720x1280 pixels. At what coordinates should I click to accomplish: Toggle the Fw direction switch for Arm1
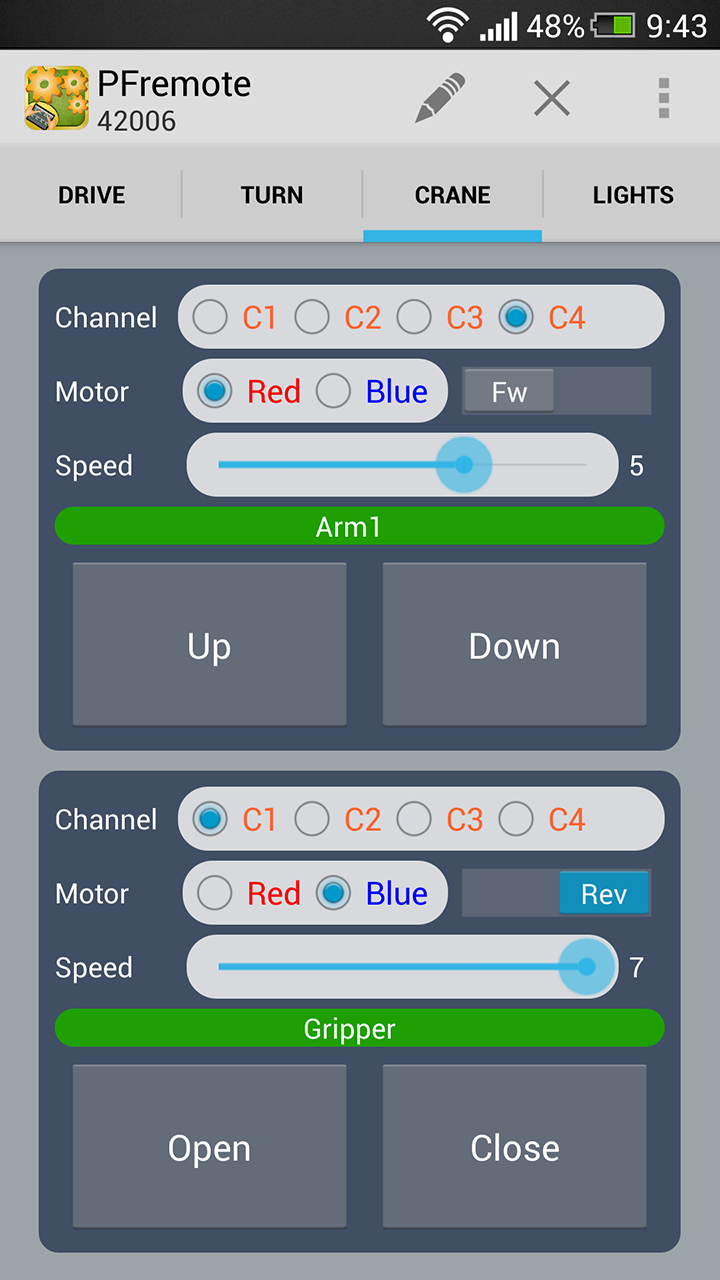coord(556,391)
